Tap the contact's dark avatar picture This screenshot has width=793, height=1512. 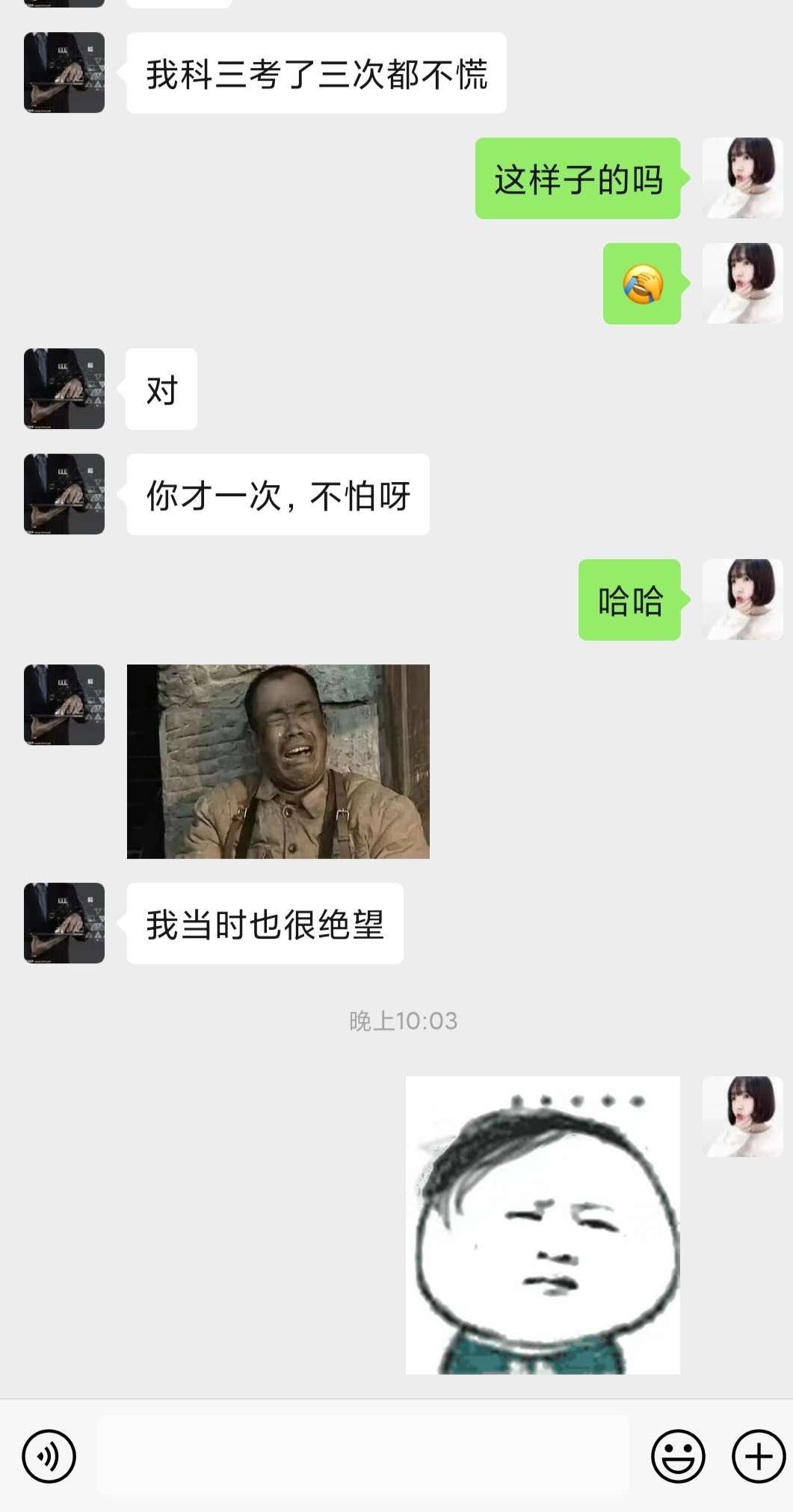click(x=64, y=72)
